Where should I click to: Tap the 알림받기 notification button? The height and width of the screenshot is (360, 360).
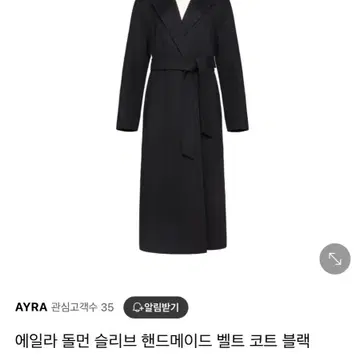pos(156,307)
